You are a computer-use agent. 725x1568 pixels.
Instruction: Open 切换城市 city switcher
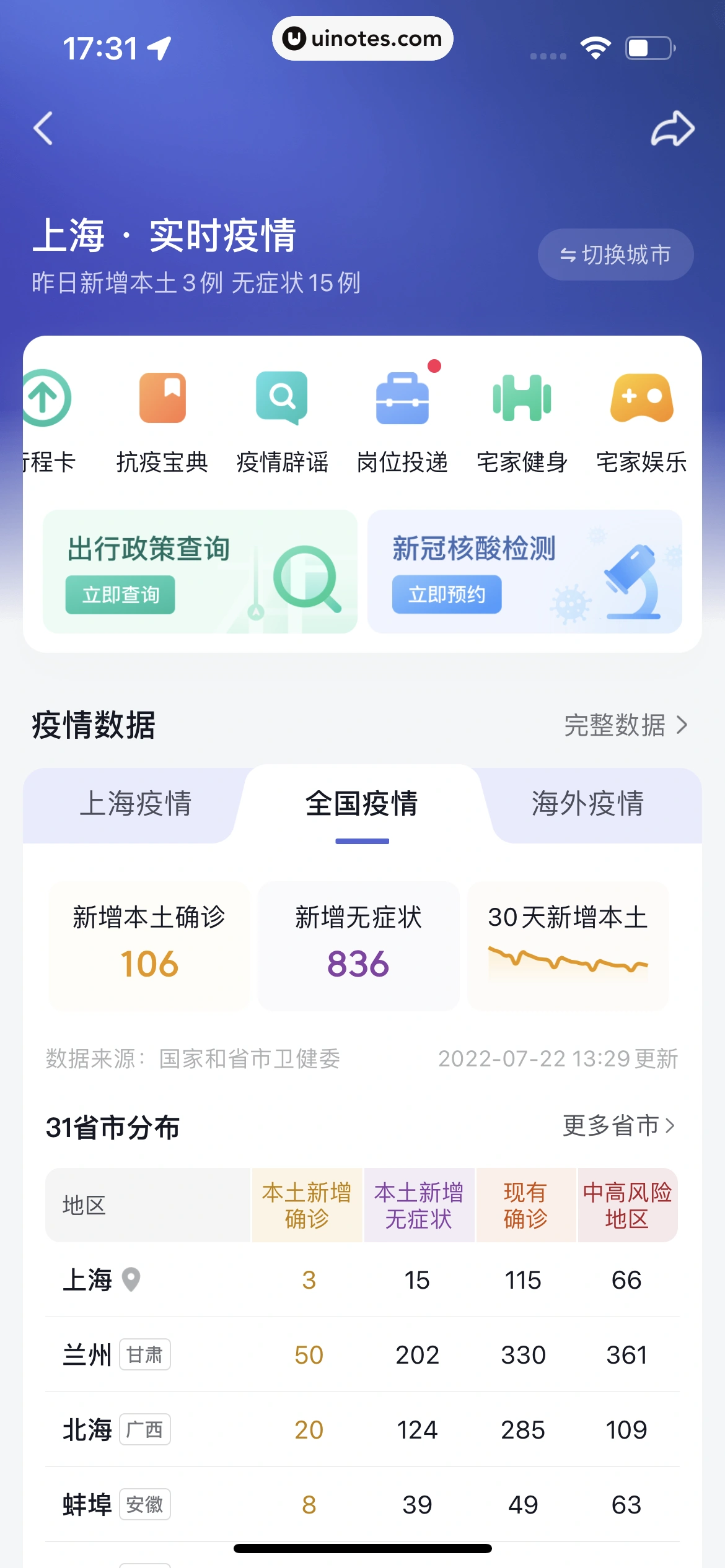pyautogui.click(x=615, y=254)
